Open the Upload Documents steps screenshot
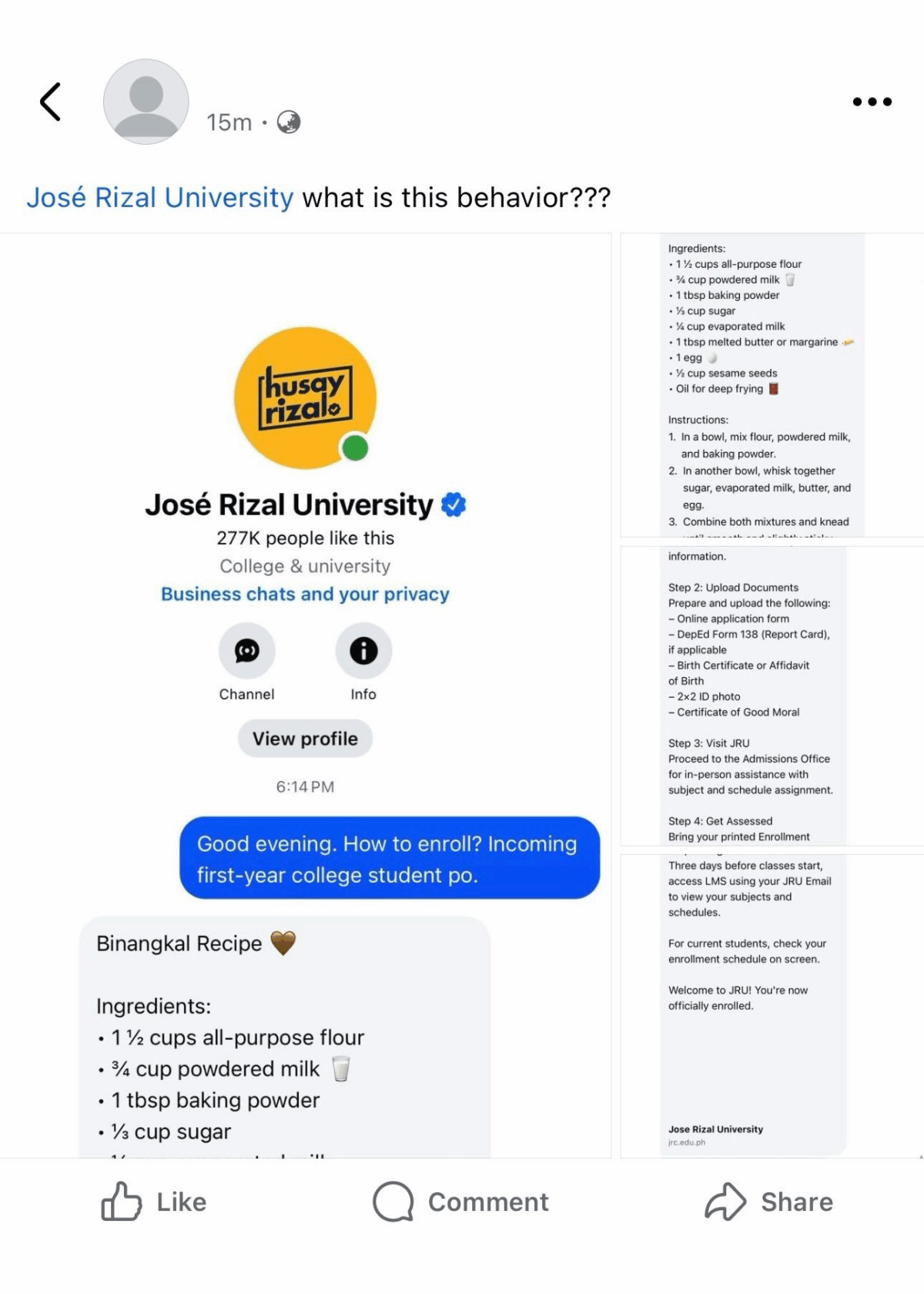924x1294 pixels. click(x=770, y=696)
